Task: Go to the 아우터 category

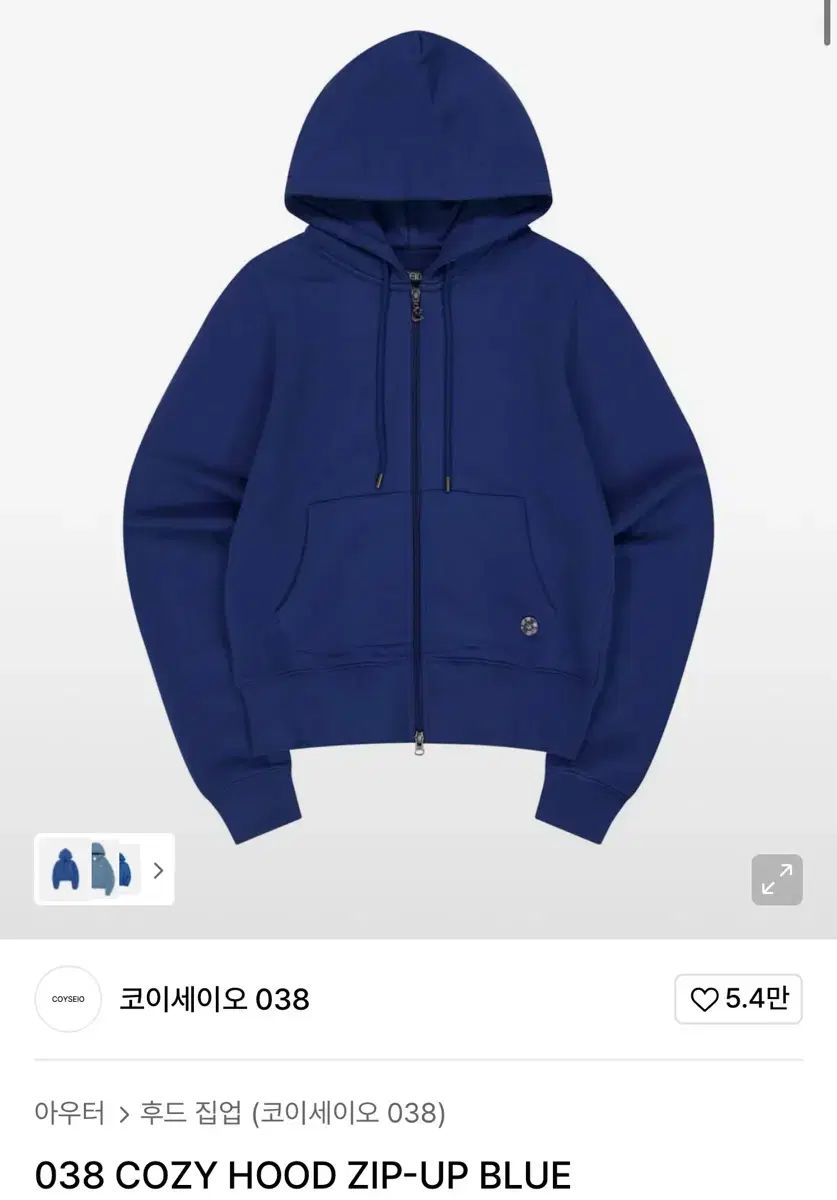Action: pyautogui.click(x=69, y=1112)
